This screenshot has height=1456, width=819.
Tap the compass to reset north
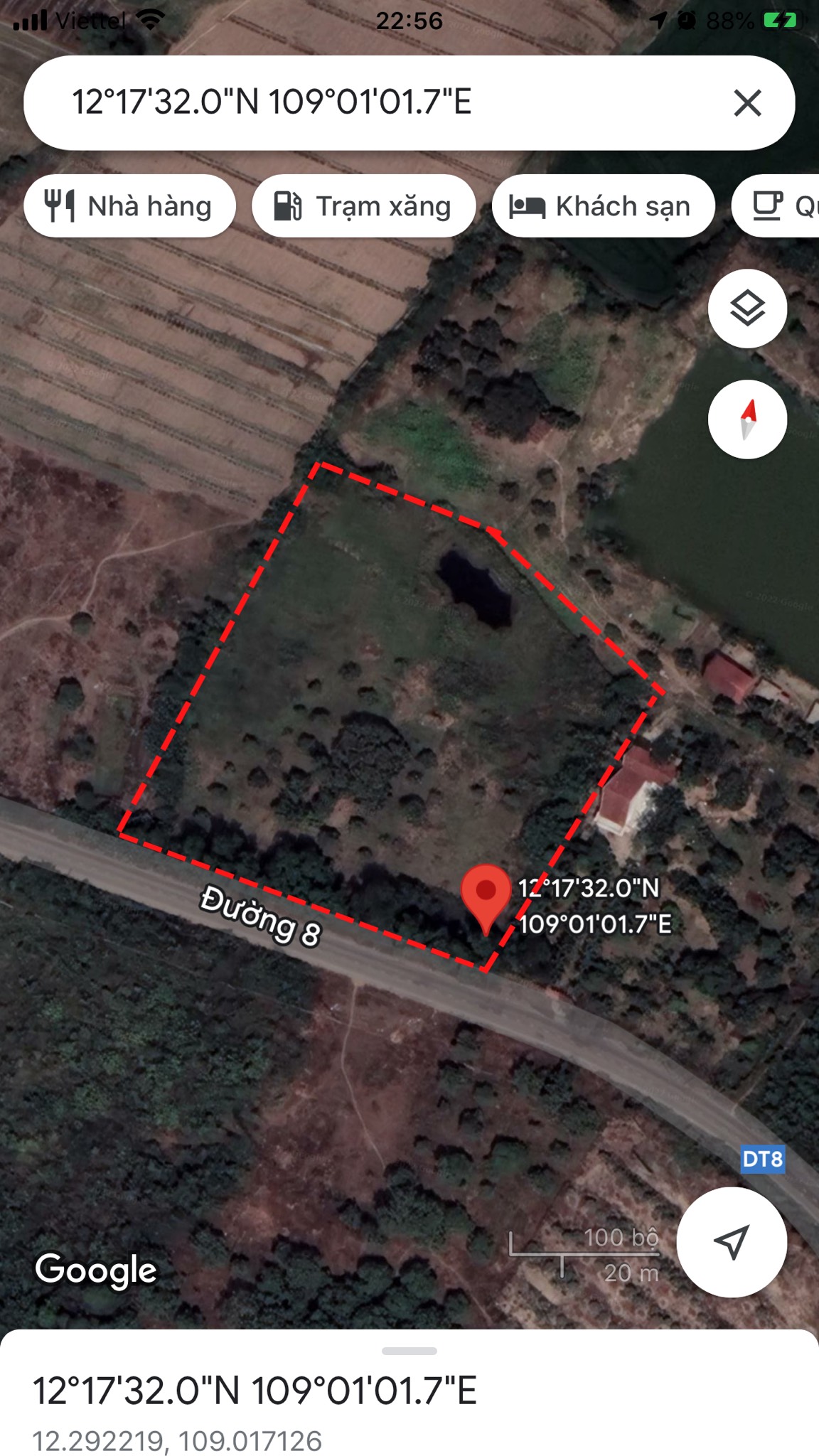click(747, 419)
